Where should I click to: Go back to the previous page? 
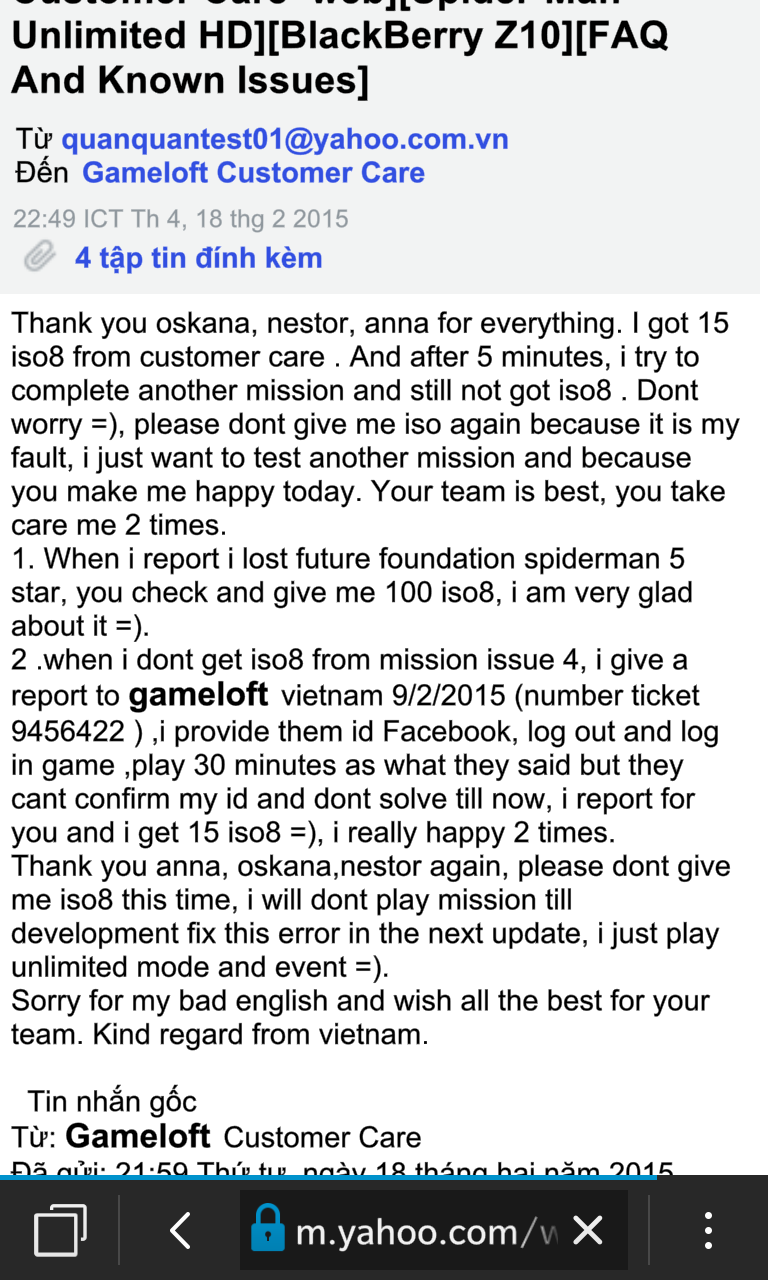coord(180,1231)
